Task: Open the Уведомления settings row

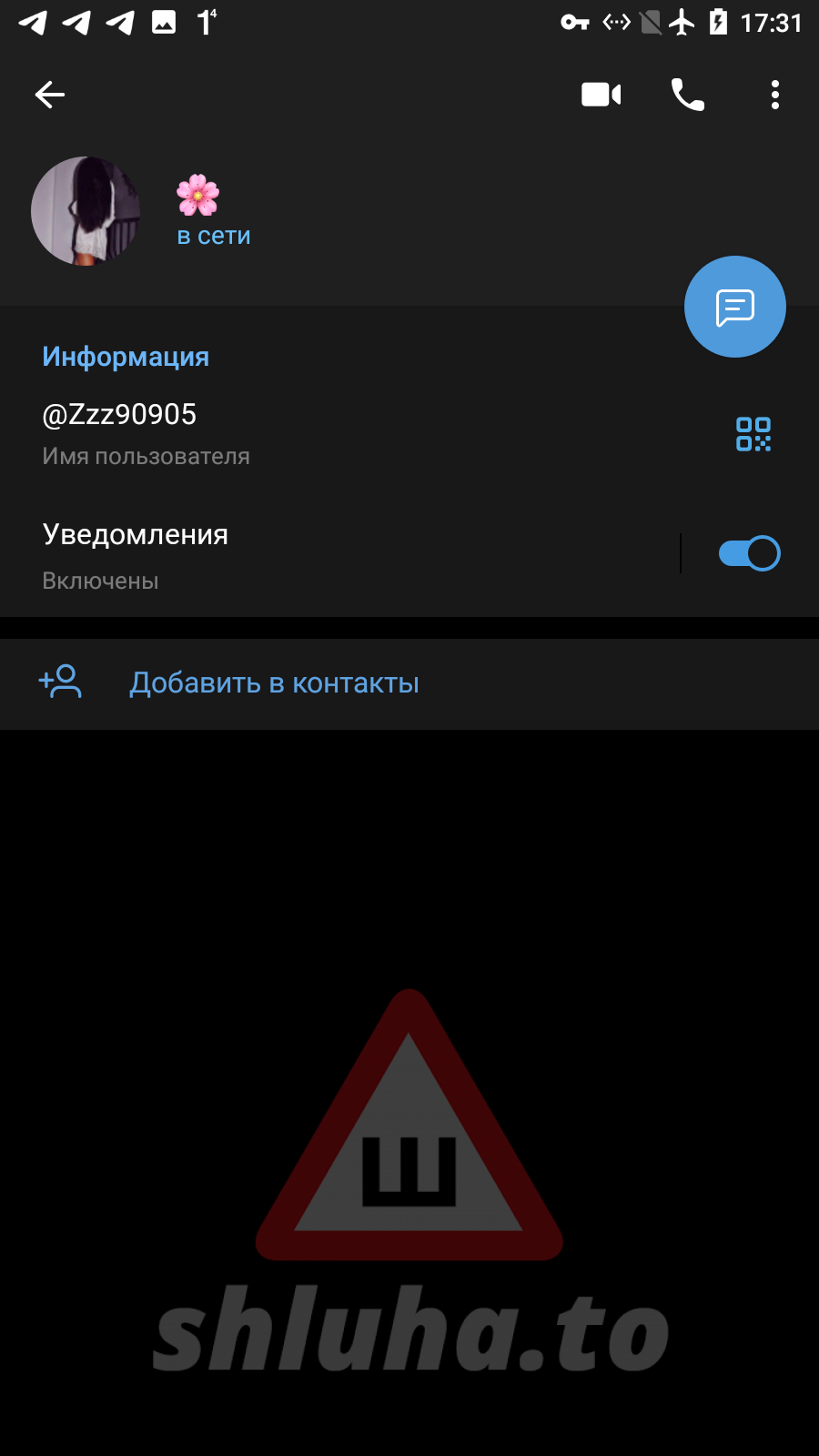Action: point(273,553)
